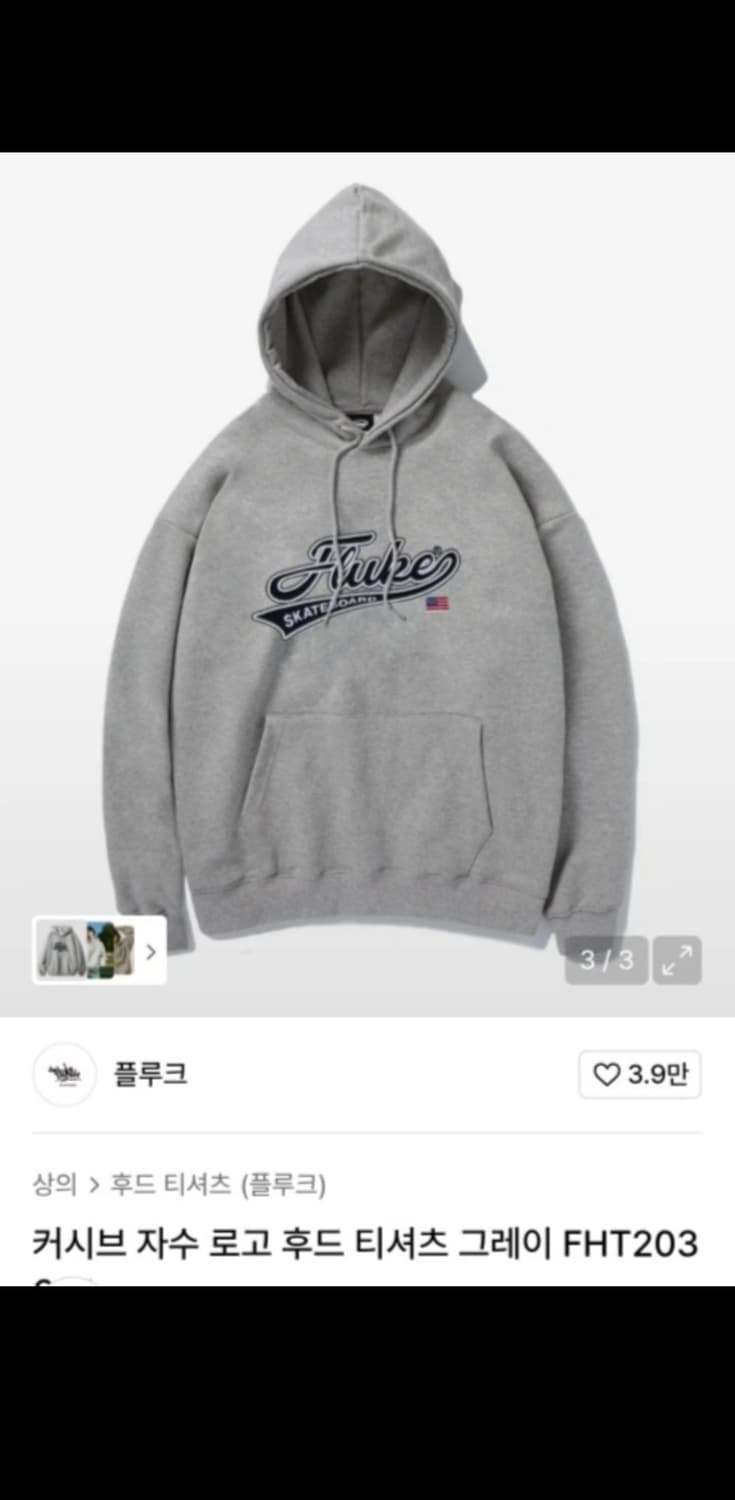Tap the 3/3 image page indicator
735x1500 pixels.
click(x=605, y=958)
